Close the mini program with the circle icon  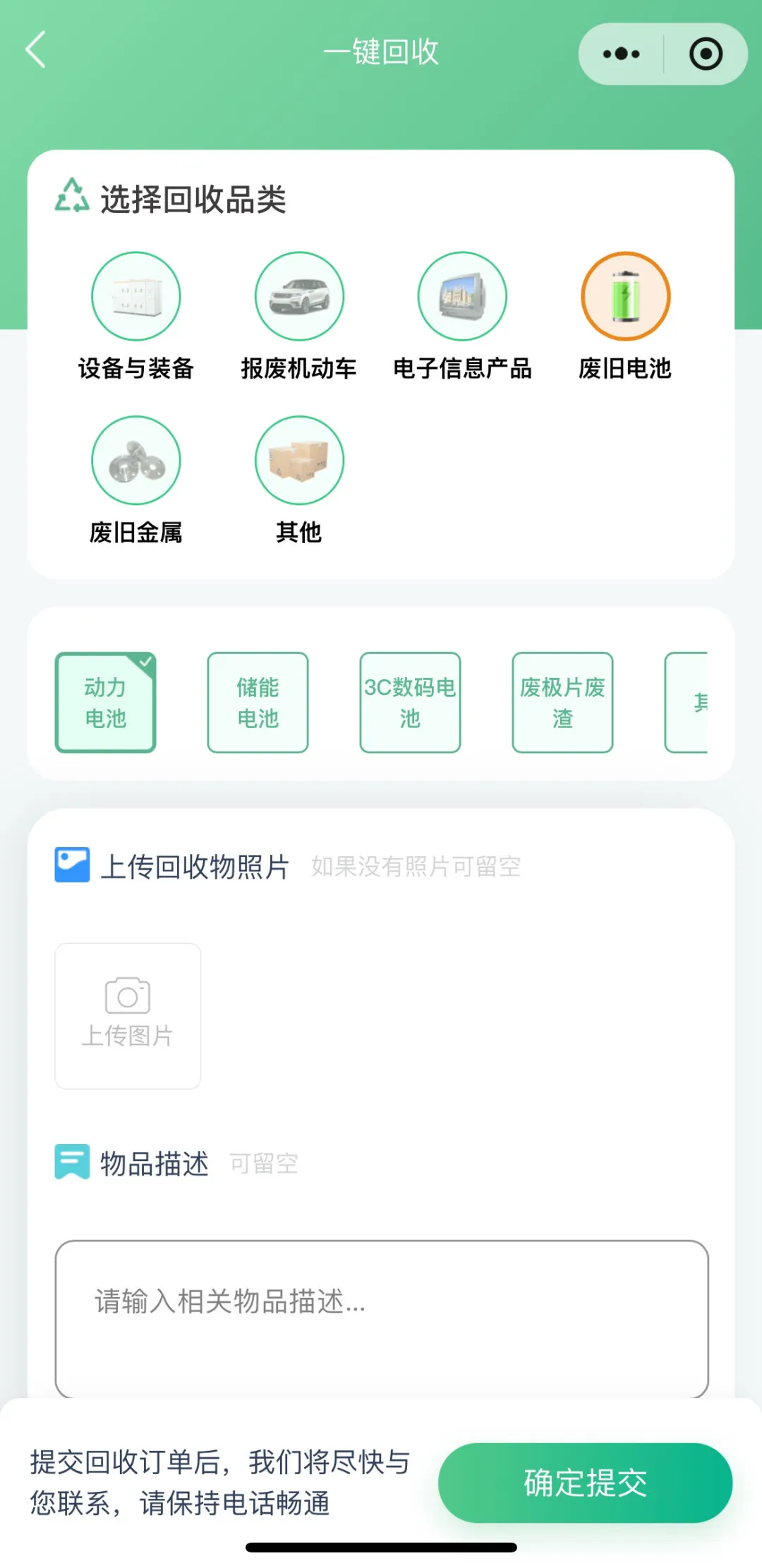point(706,54)
